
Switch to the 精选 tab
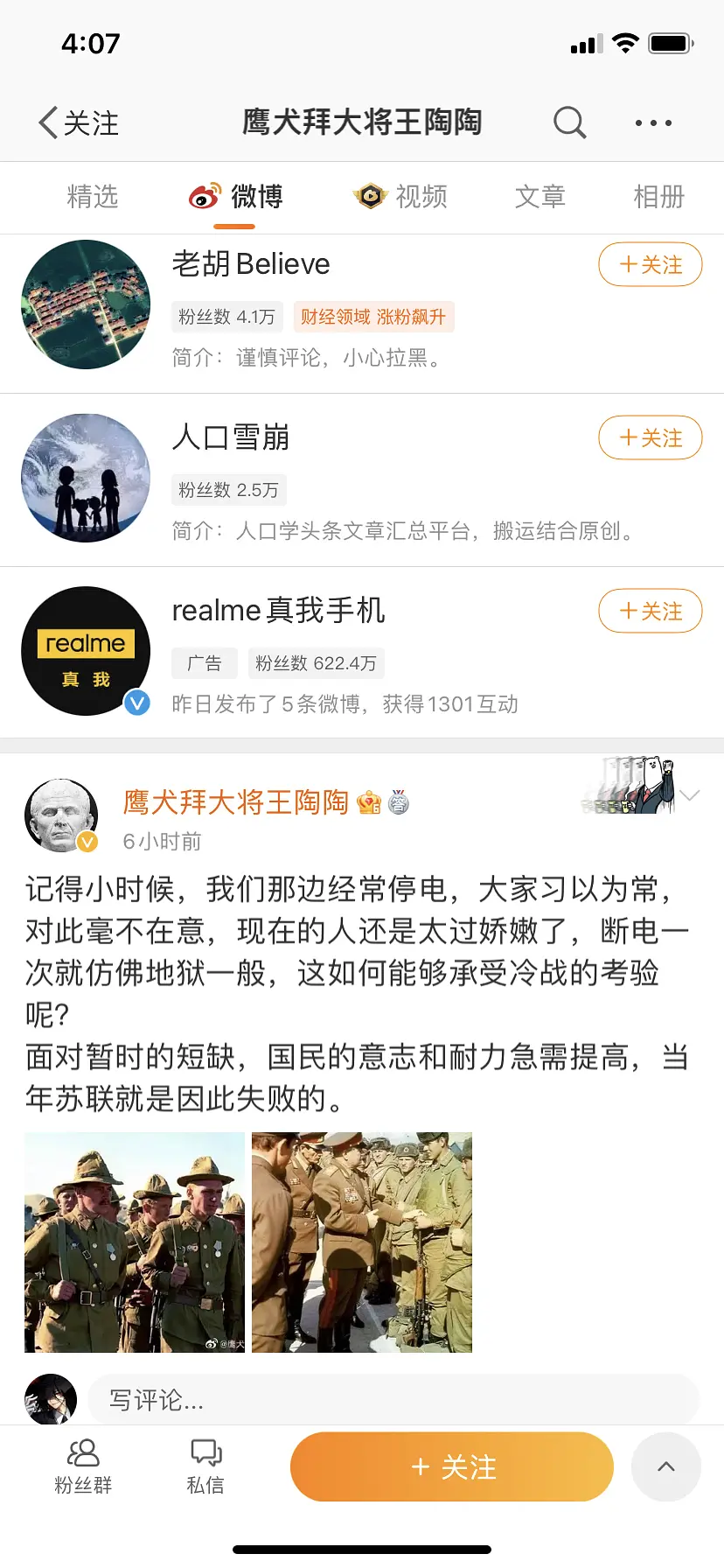point(92,197)
